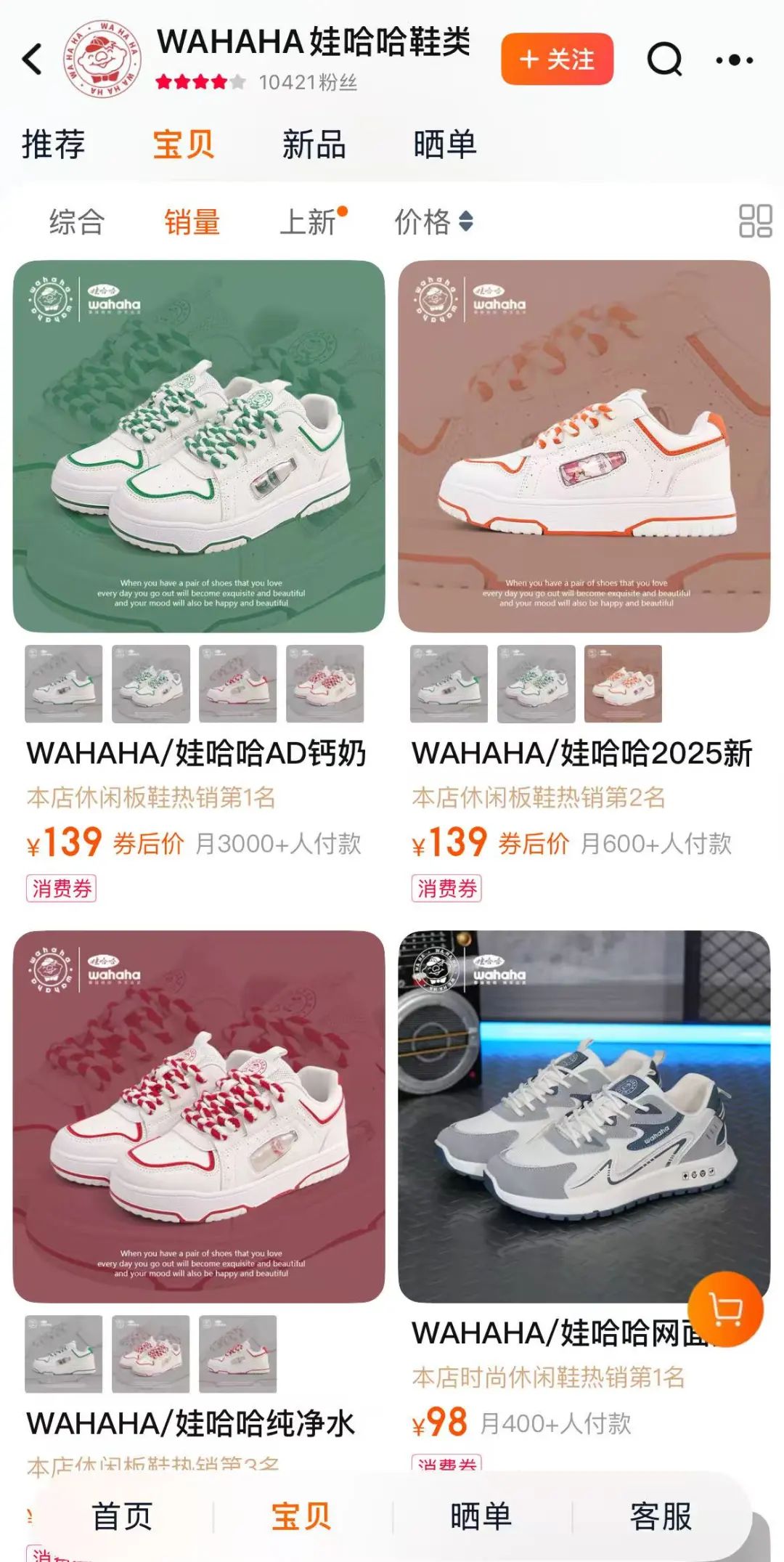Sort products by 综合

(76, 221)
